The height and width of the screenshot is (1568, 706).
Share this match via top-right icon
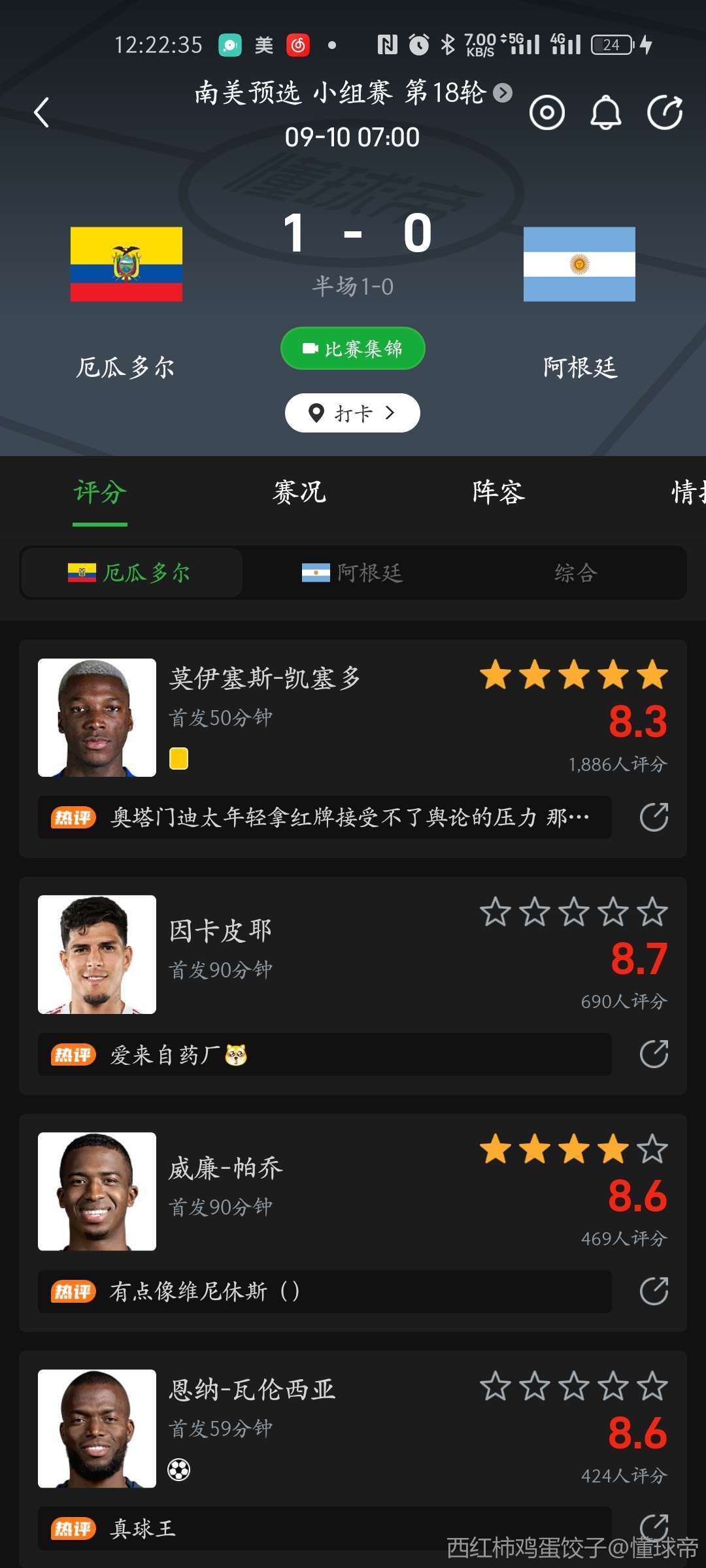(664, 112)
